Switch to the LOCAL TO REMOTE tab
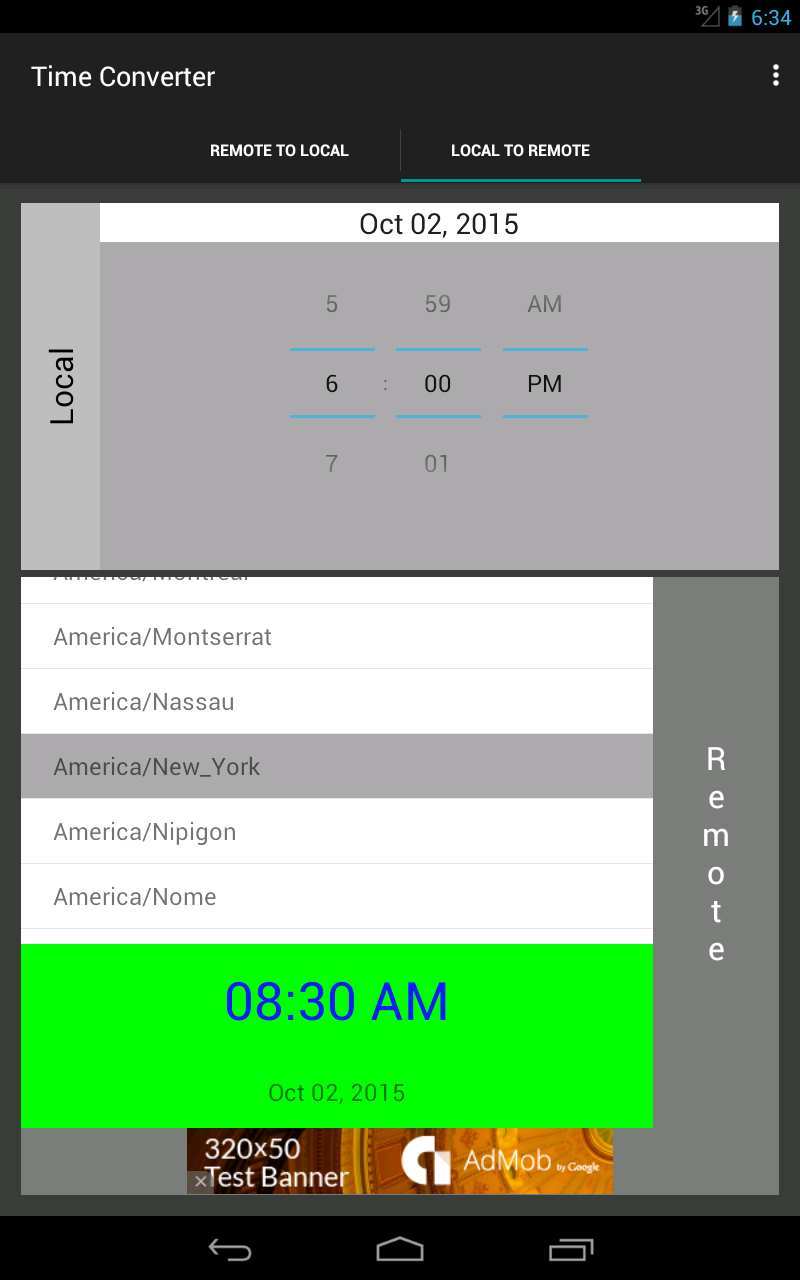Screen dimensions: 800x1280 pyautogui.click(x=520, y=150)
